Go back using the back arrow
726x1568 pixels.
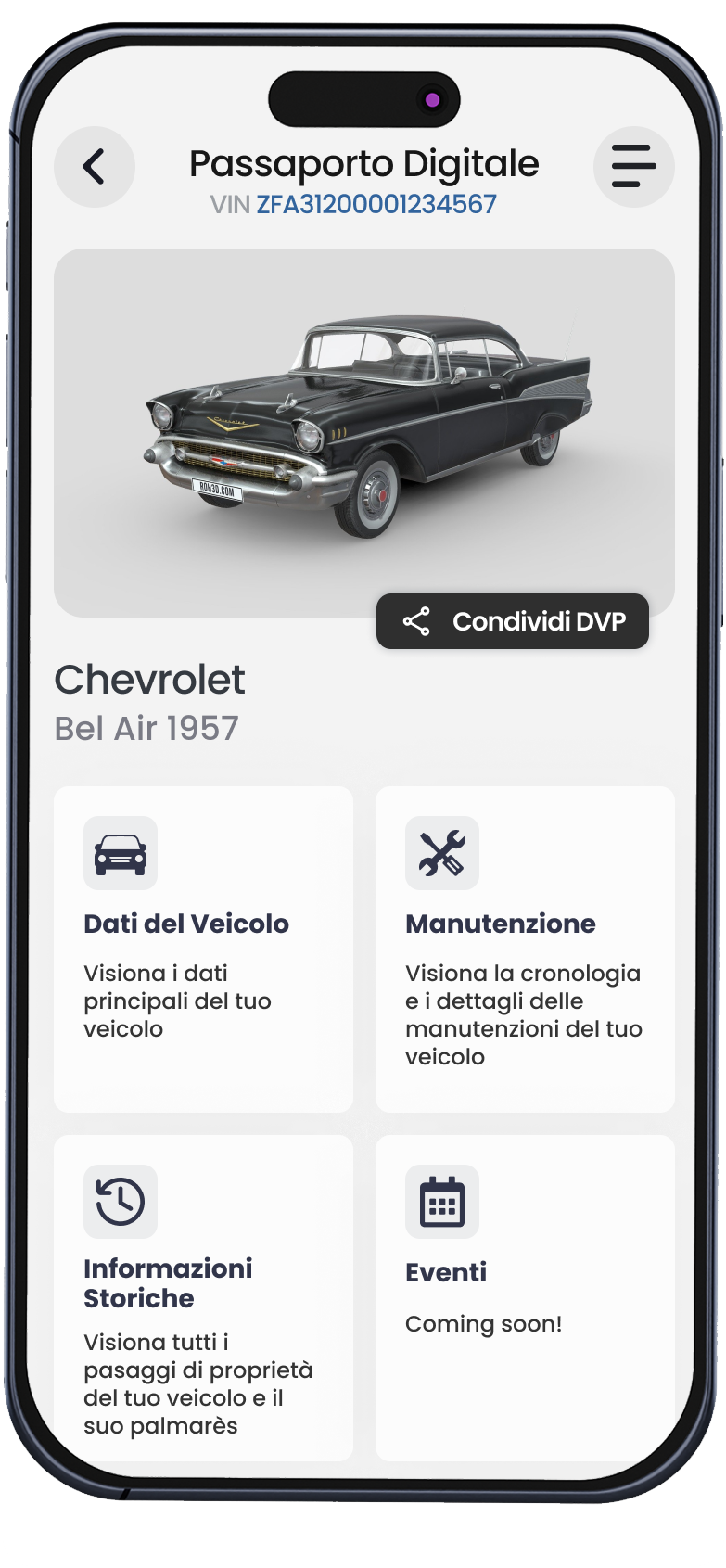95,167
